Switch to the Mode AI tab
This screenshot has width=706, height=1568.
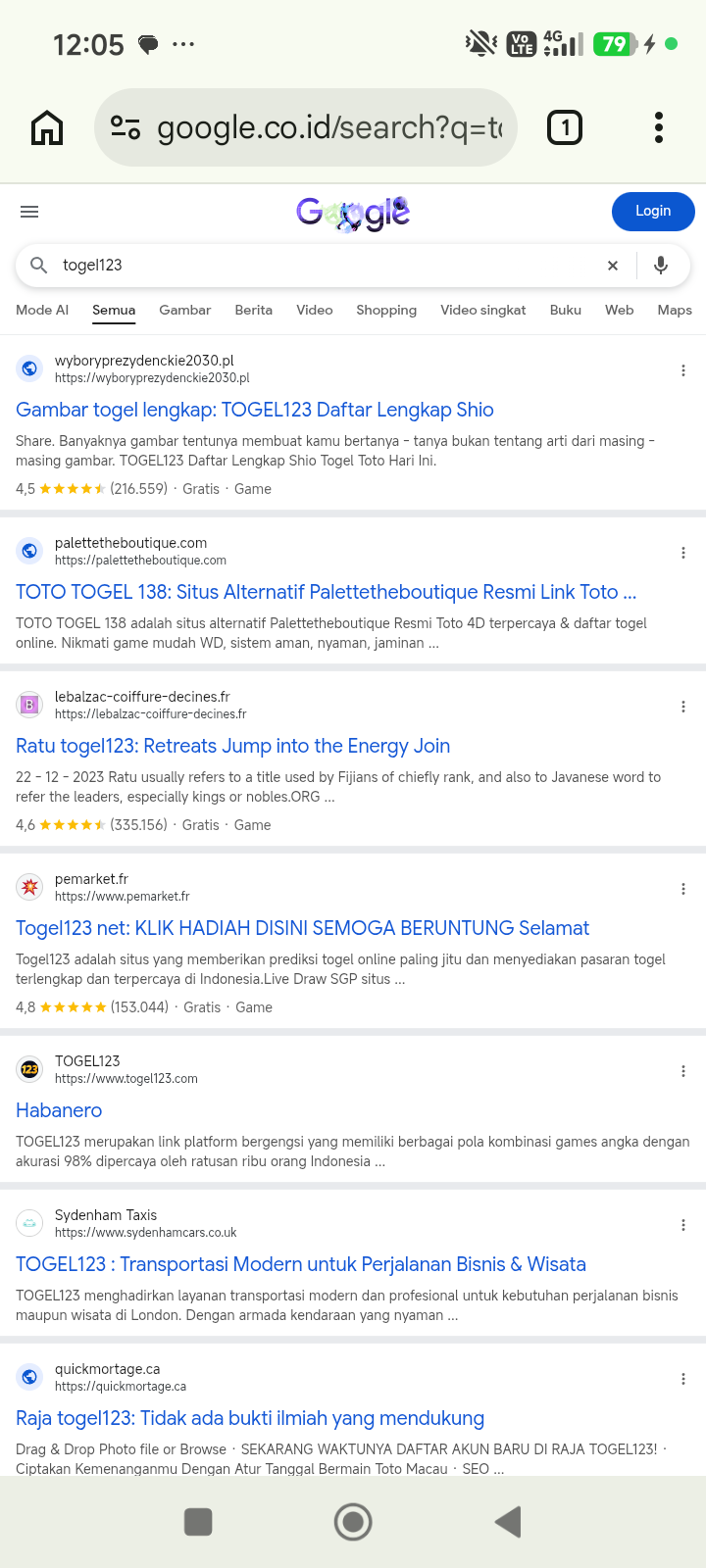click(x=42, y=310)
